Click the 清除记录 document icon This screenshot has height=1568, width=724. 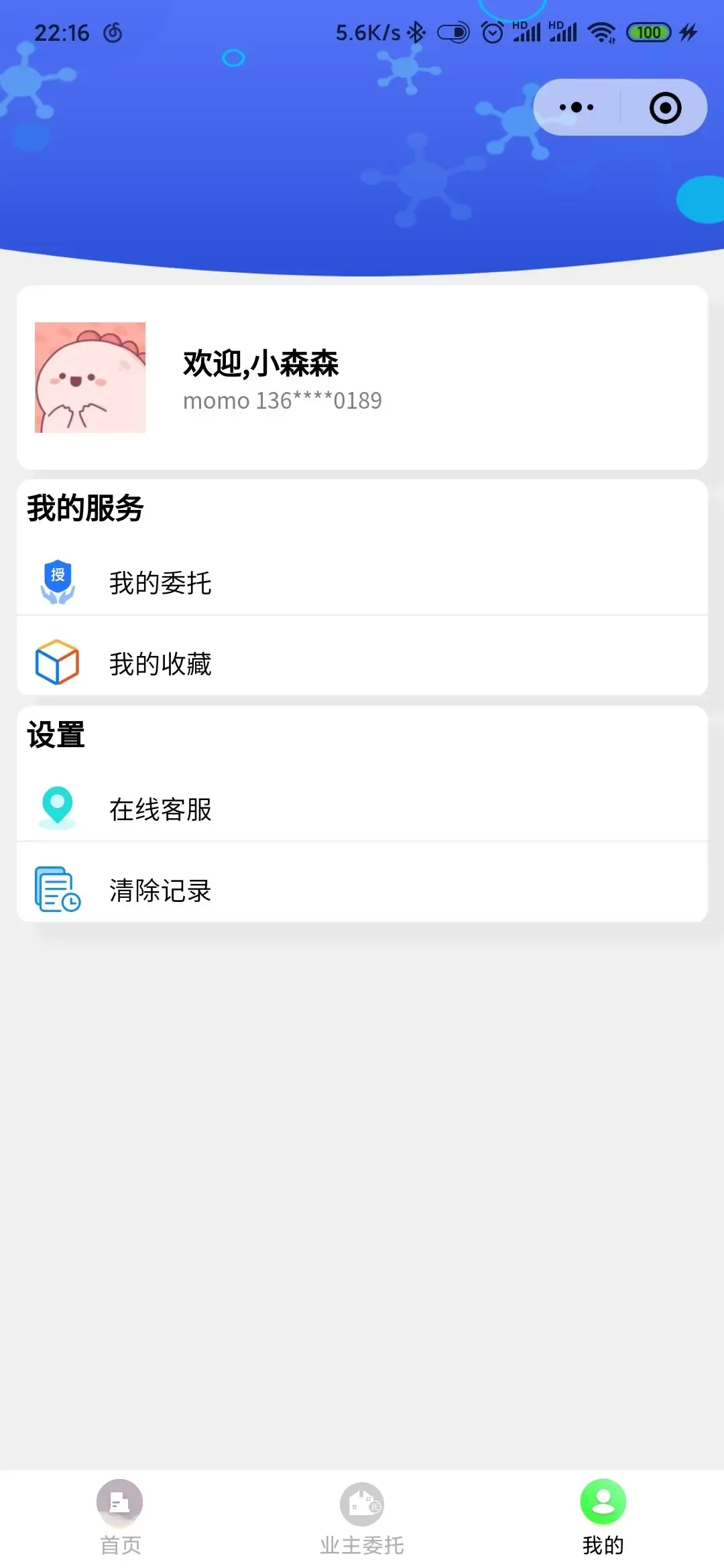[57, 889]
